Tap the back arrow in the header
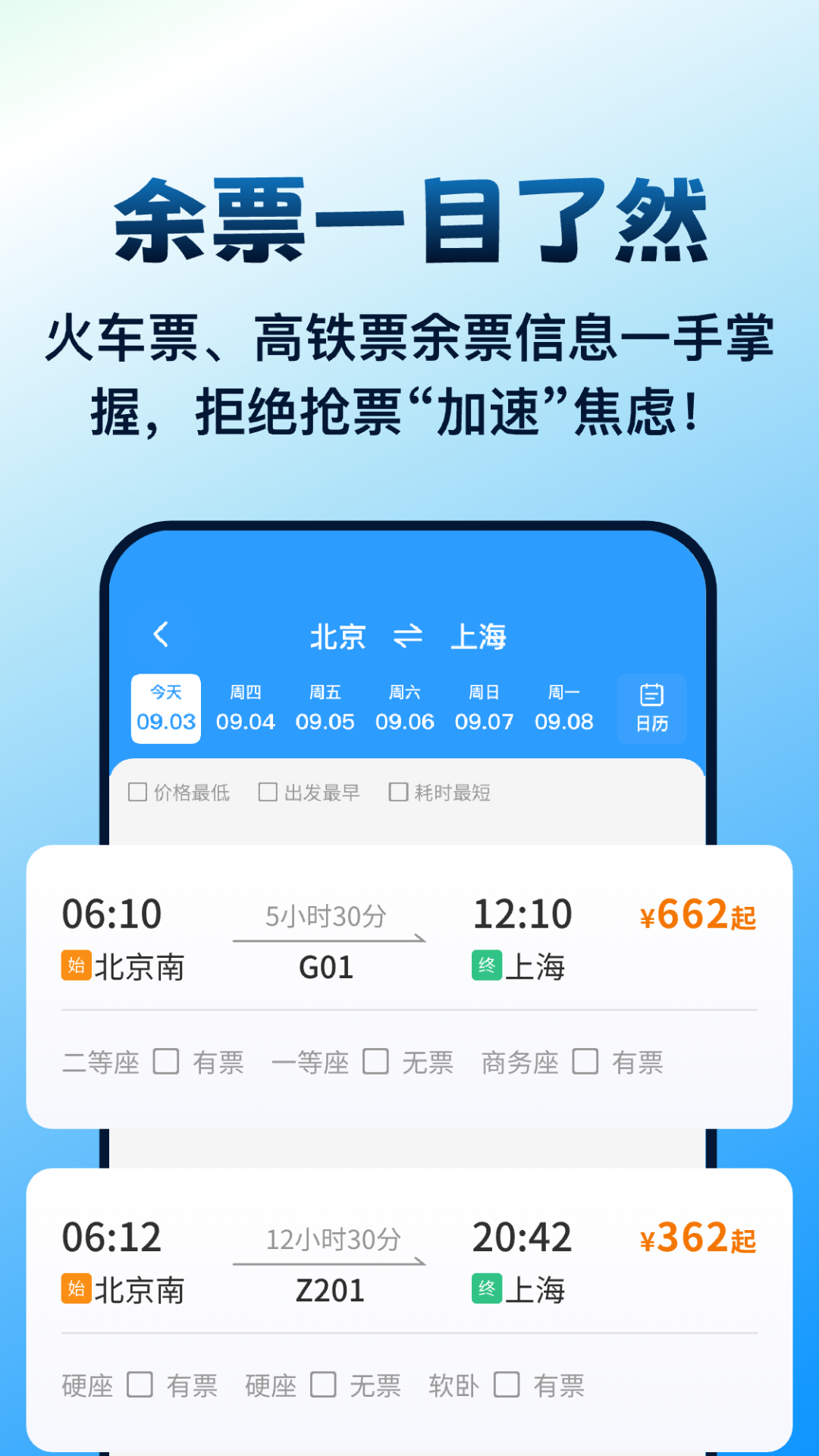This screenshot has height=1456, width=819. point(162,634)
